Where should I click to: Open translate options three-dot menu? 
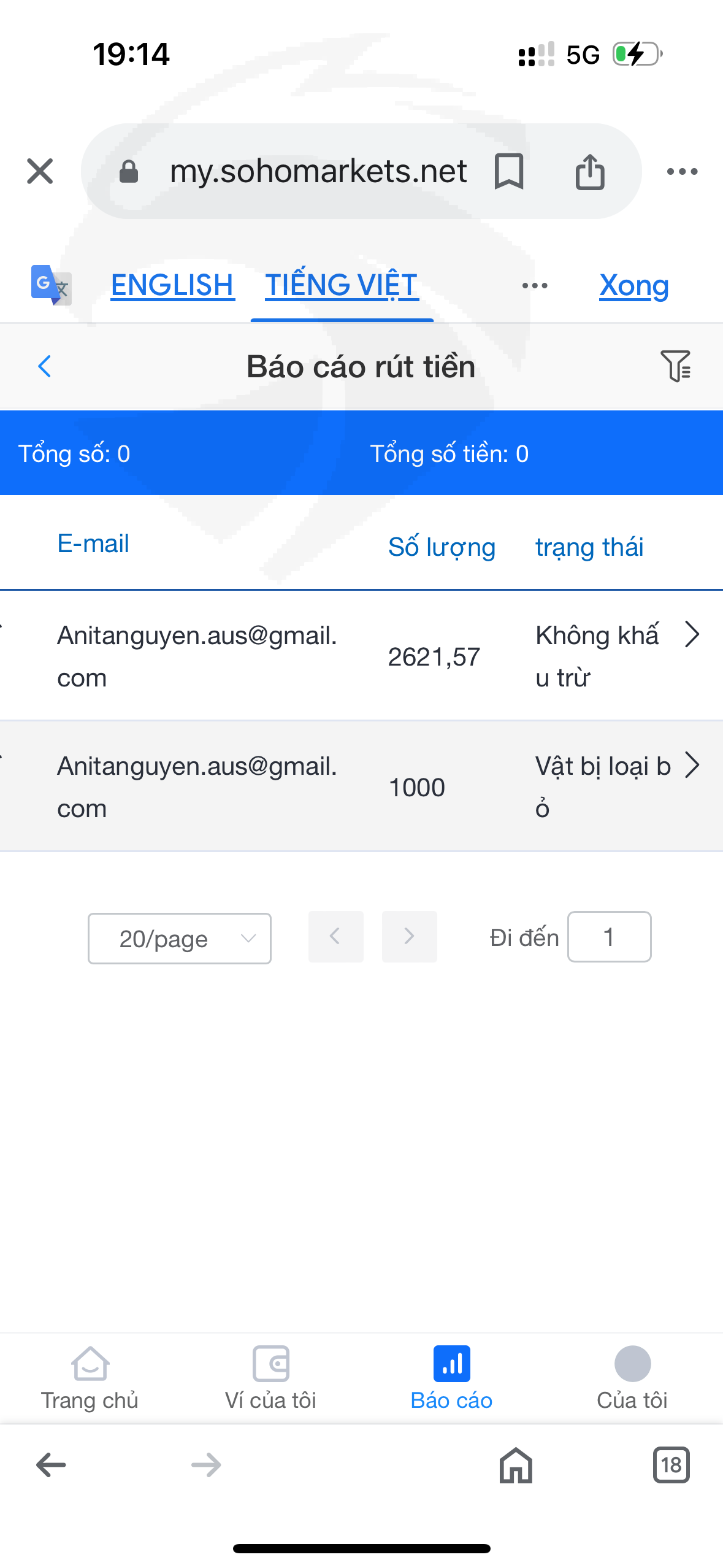[535, 286]
